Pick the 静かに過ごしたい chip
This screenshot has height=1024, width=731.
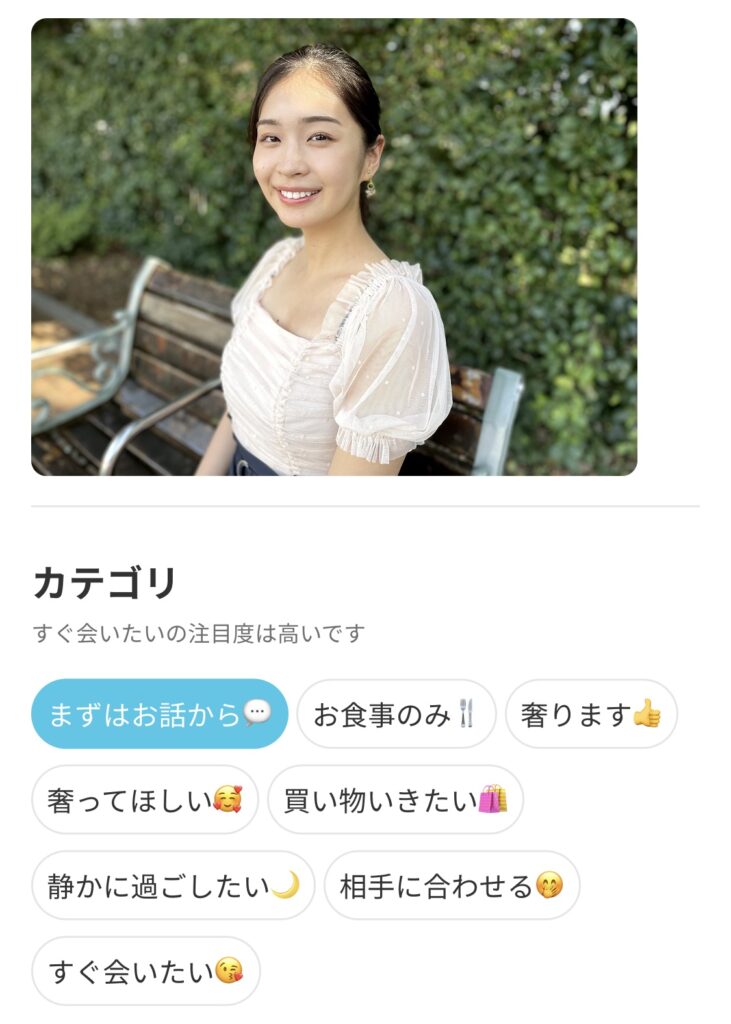pyautogui.click(x=173, y=886)
